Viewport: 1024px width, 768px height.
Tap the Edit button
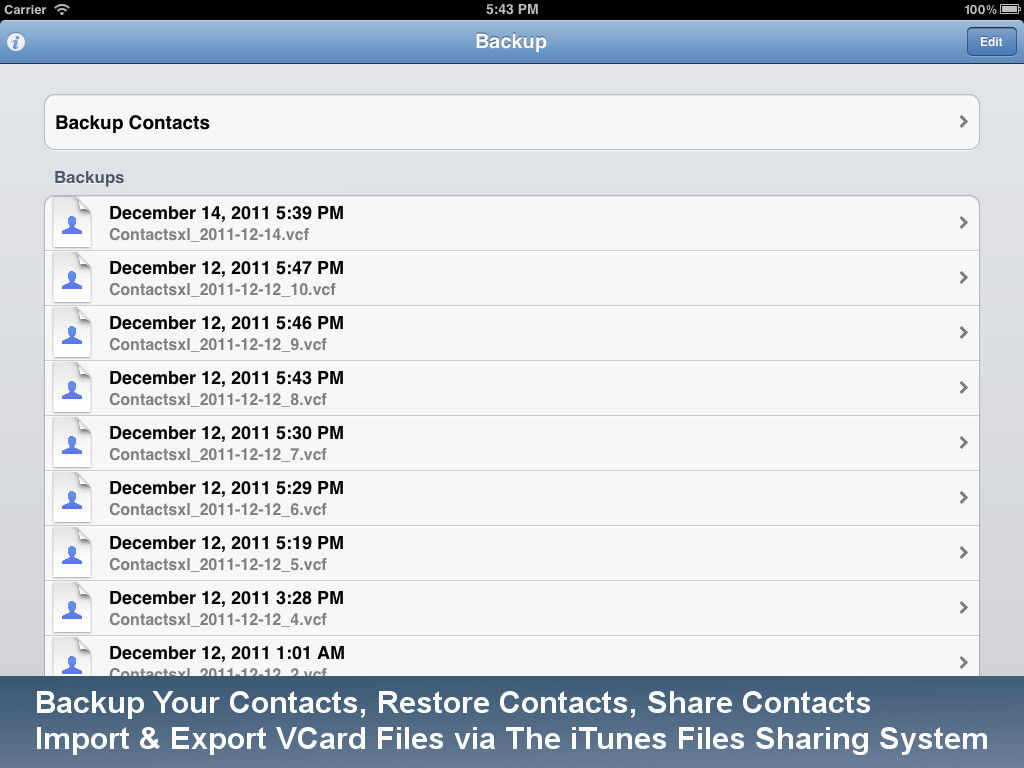(990, 42)
